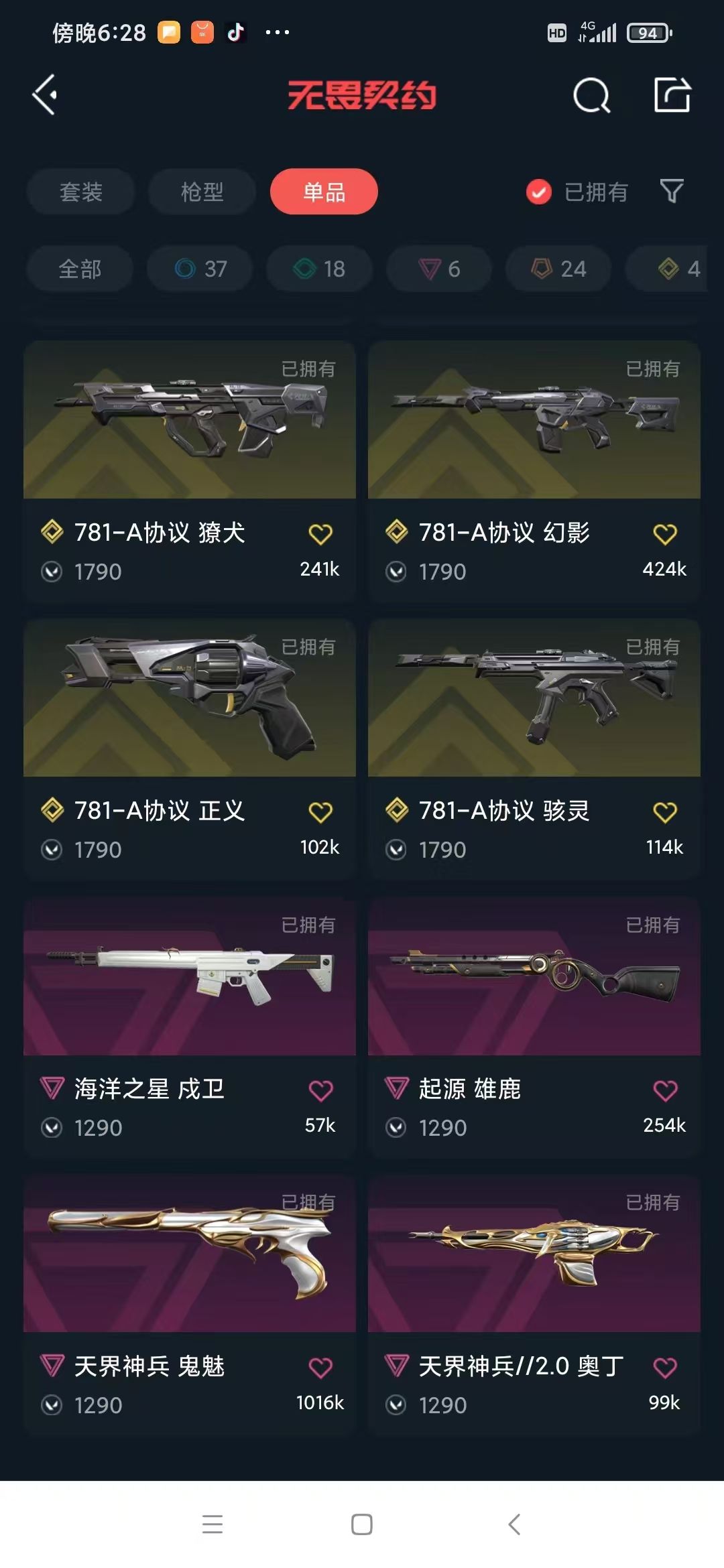Filter by the blue tier chip 37
This screenshot has width=724, height=1568.
[200, 269]
